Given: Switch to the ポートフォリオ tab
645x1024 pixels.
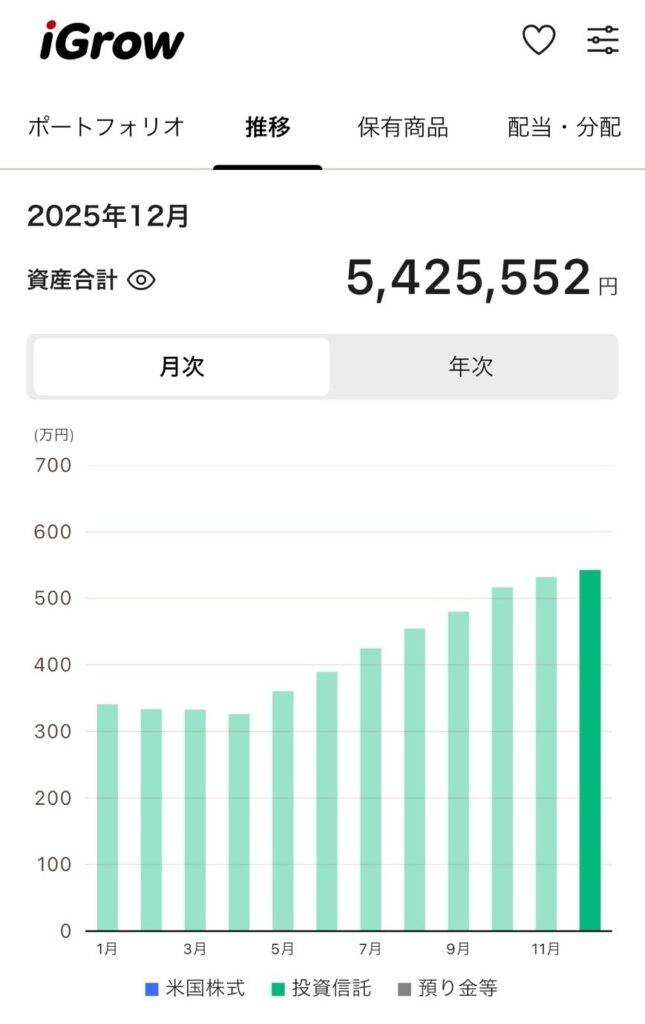Looking at the screenshot, I should 106,127.
